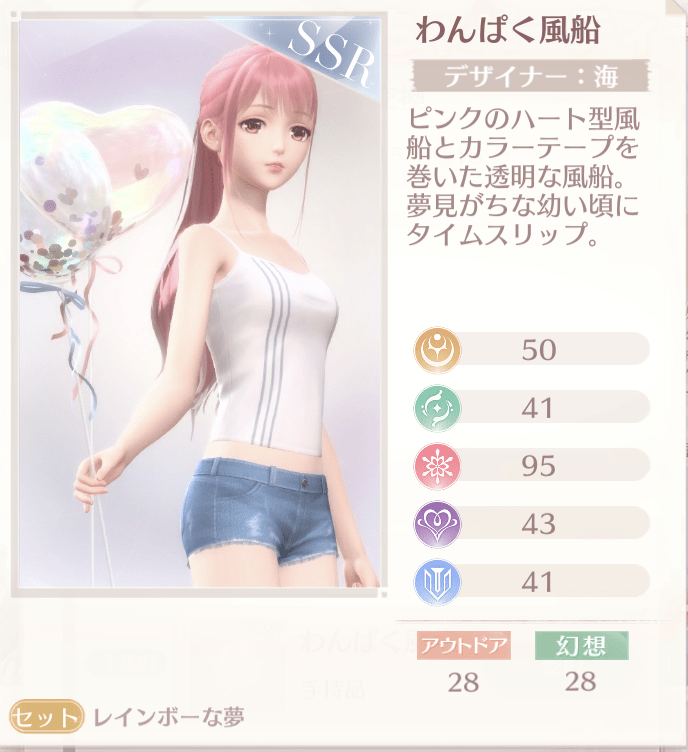Open the レインボーな夢 set via セット button
This screenshot has width=688, height=752.
[47, 717]
